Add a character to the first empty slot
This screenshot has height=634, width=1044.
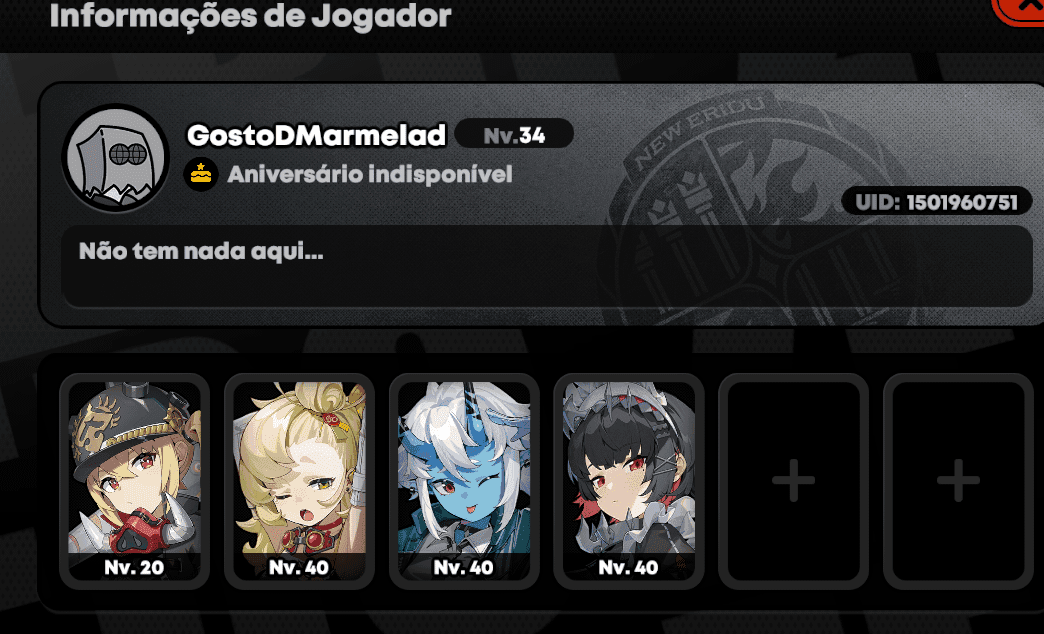tap(793, 482)
